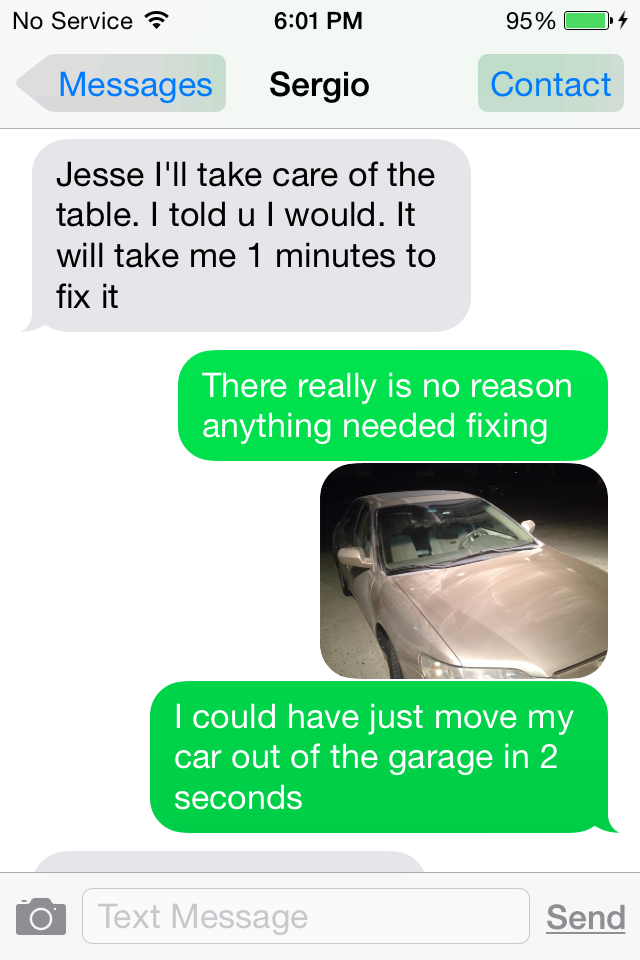Go back to Messages list
The height and width of the screenshot is (960, 640).
(125, 84)
